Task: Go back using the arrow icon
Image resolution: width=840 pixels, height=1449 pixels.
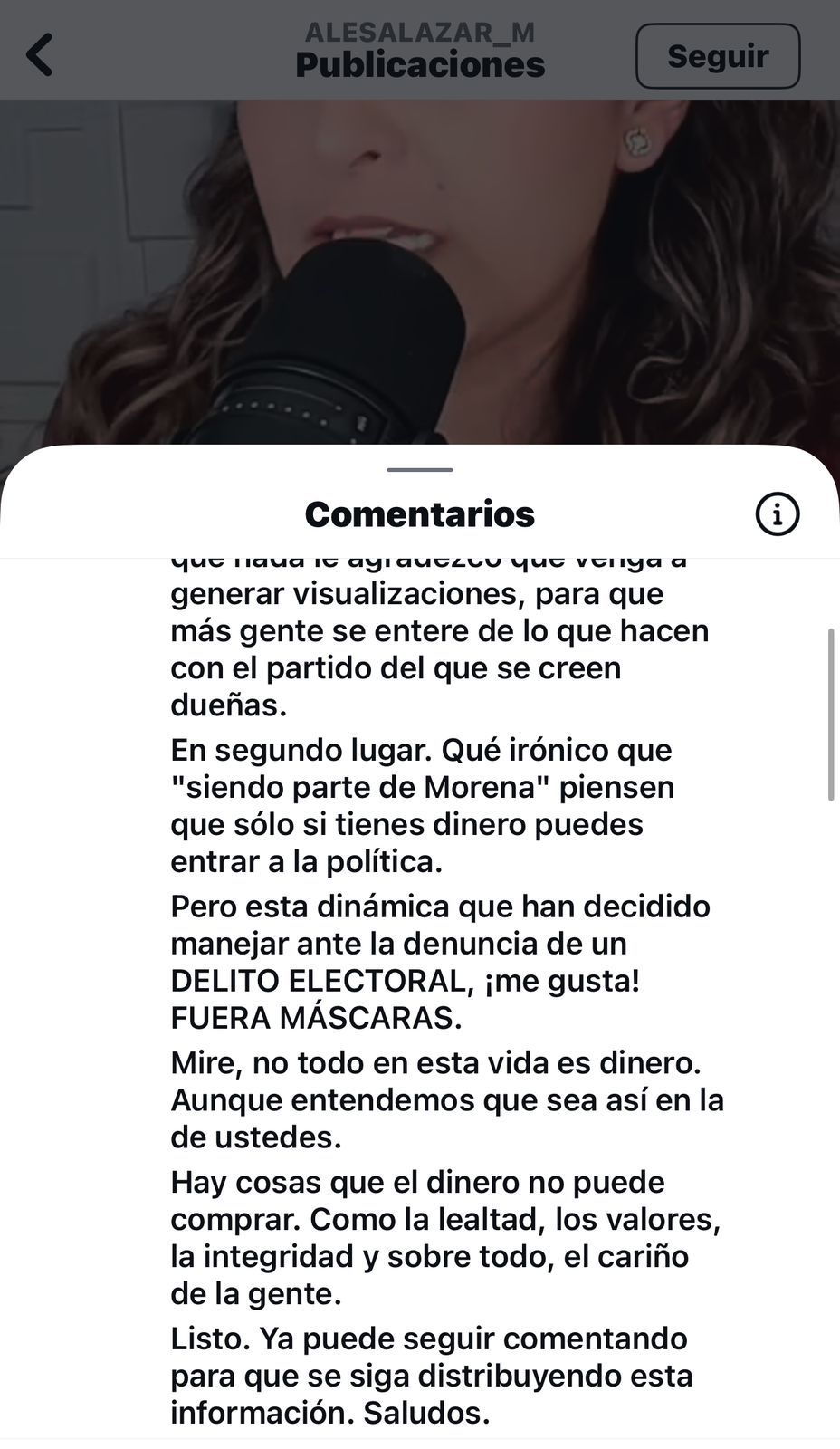Action: point(40,54)
